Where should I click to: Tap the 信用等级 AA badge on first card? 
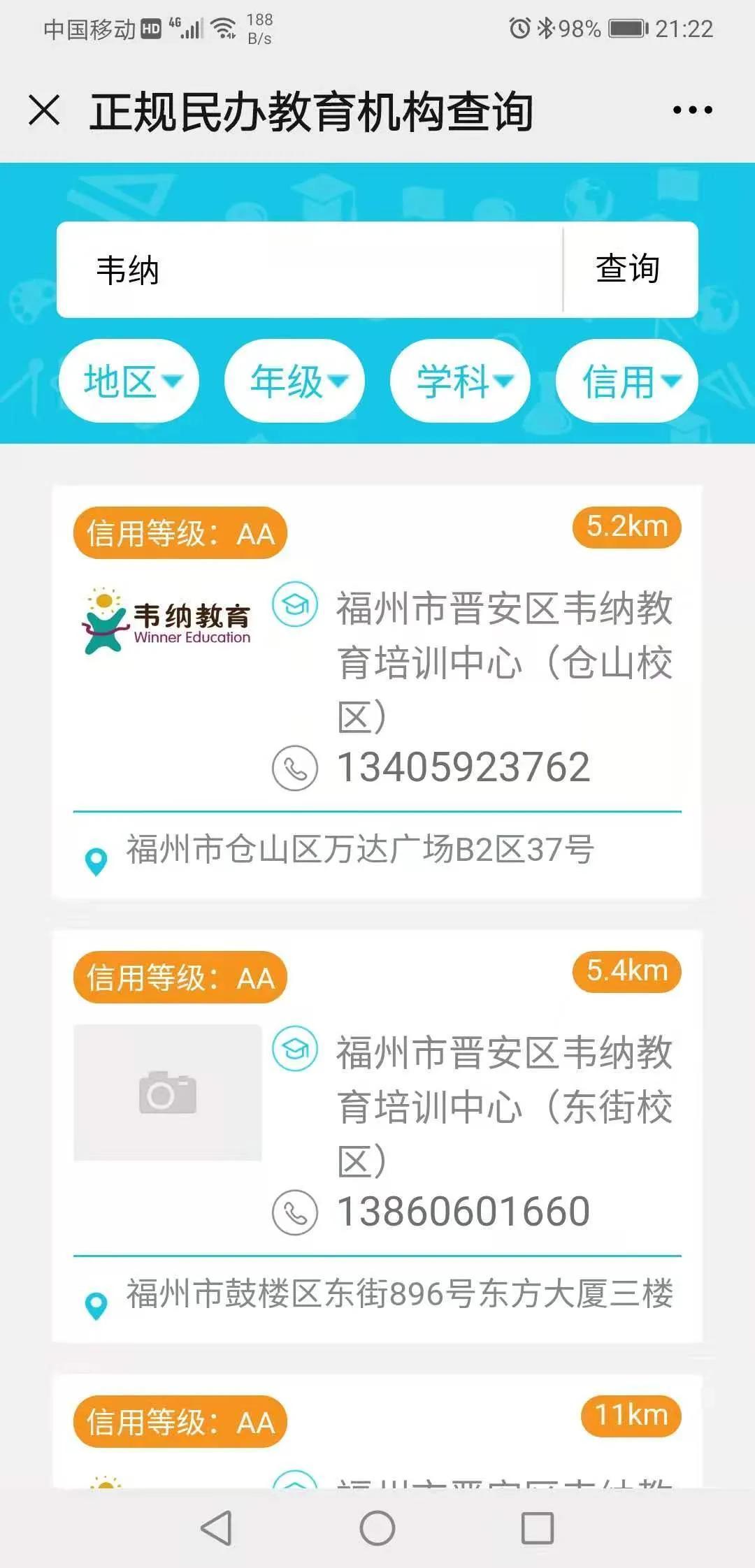coord(178,532)
